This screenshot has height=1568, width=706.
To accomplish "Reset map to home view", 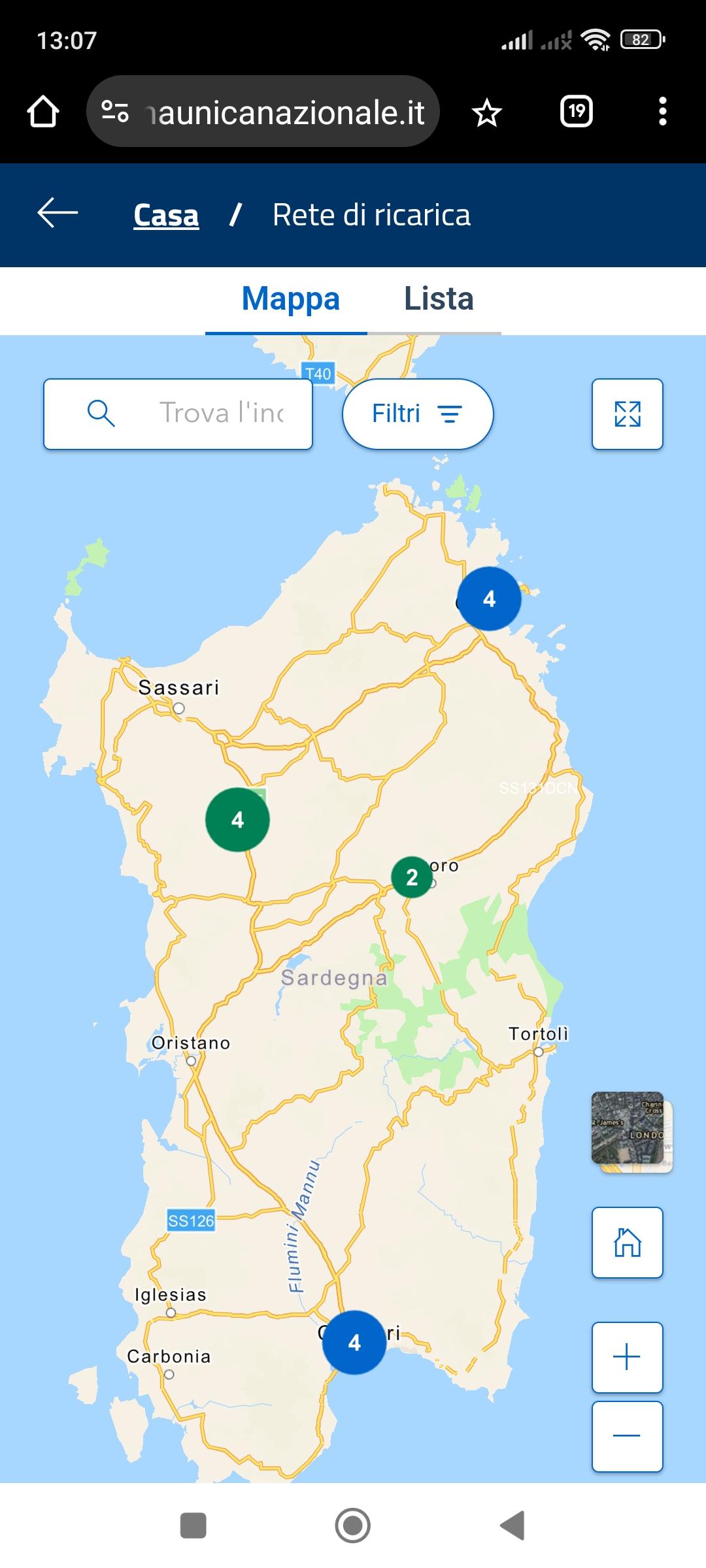I will click(628, 1243).
